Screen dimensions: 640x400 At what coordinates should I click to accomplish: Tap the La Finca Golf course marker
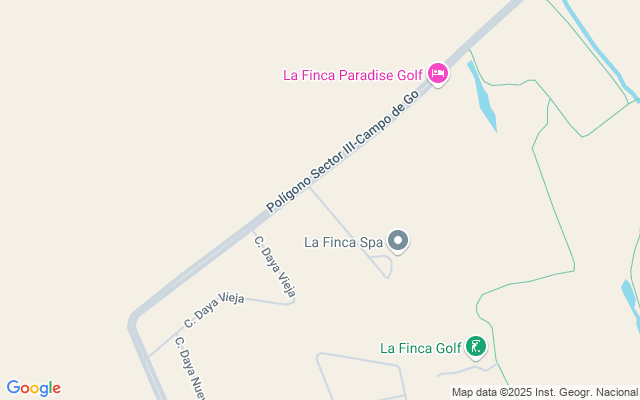coord(476,348)
